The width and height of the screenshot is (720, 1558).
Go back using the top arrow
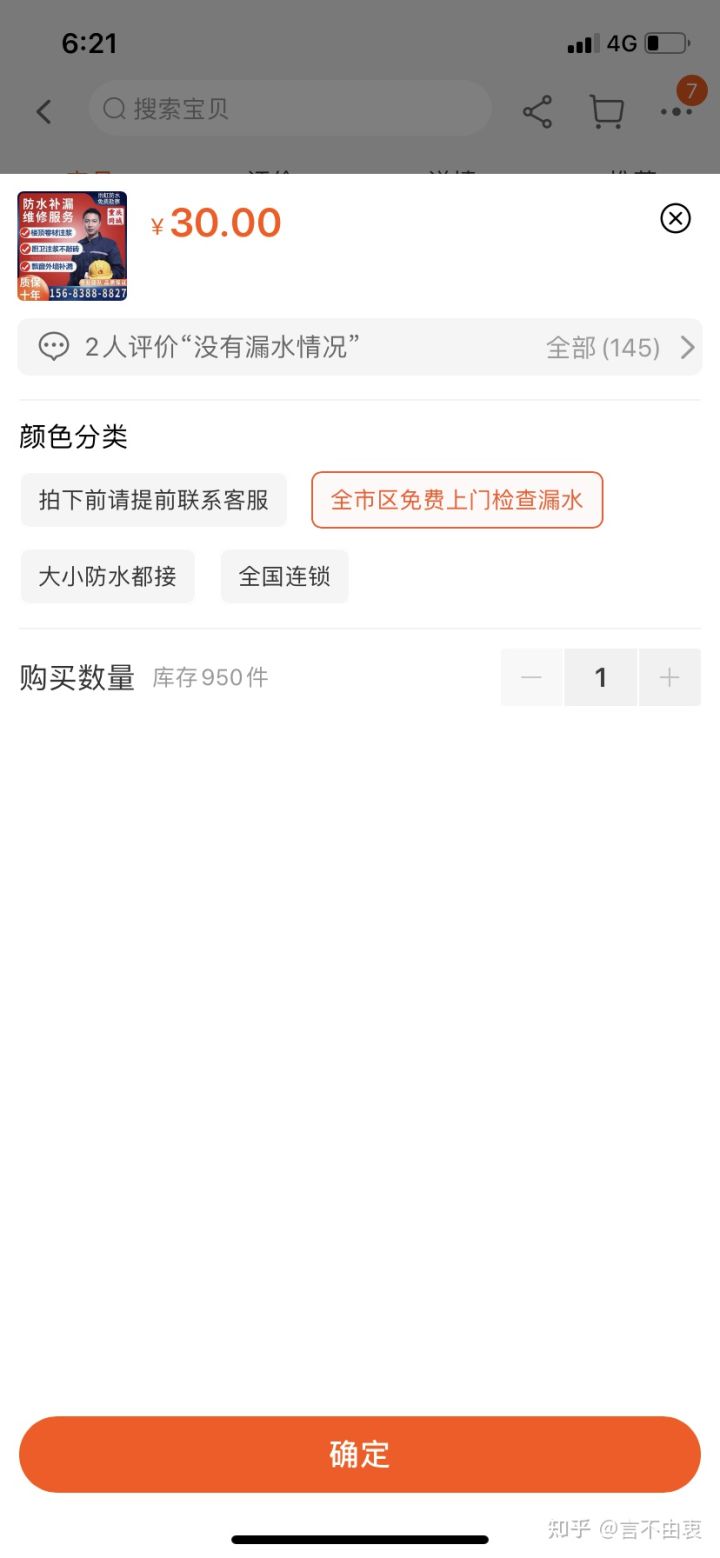43,111
